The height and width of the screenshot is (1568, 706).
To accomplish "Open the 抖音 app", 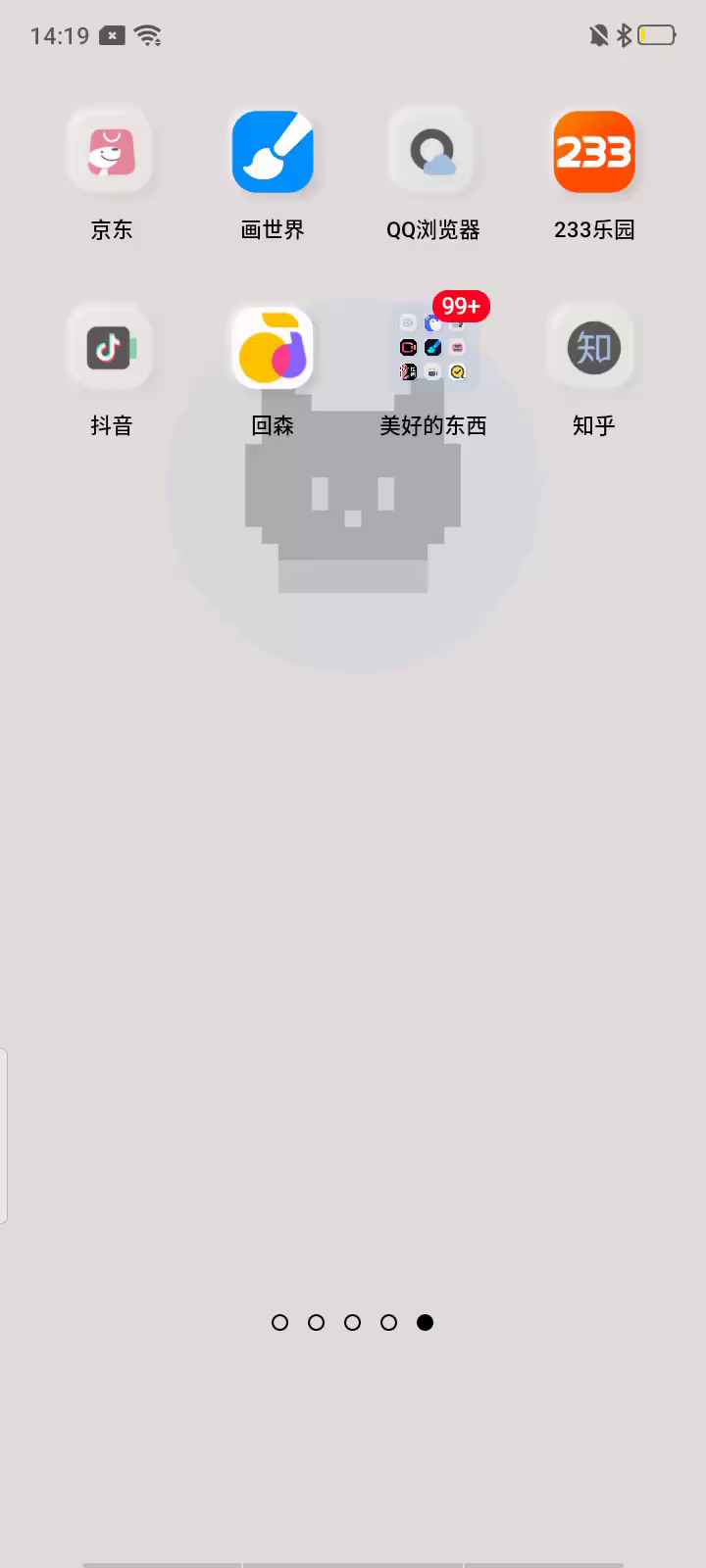I will click(x=111, y=348).
